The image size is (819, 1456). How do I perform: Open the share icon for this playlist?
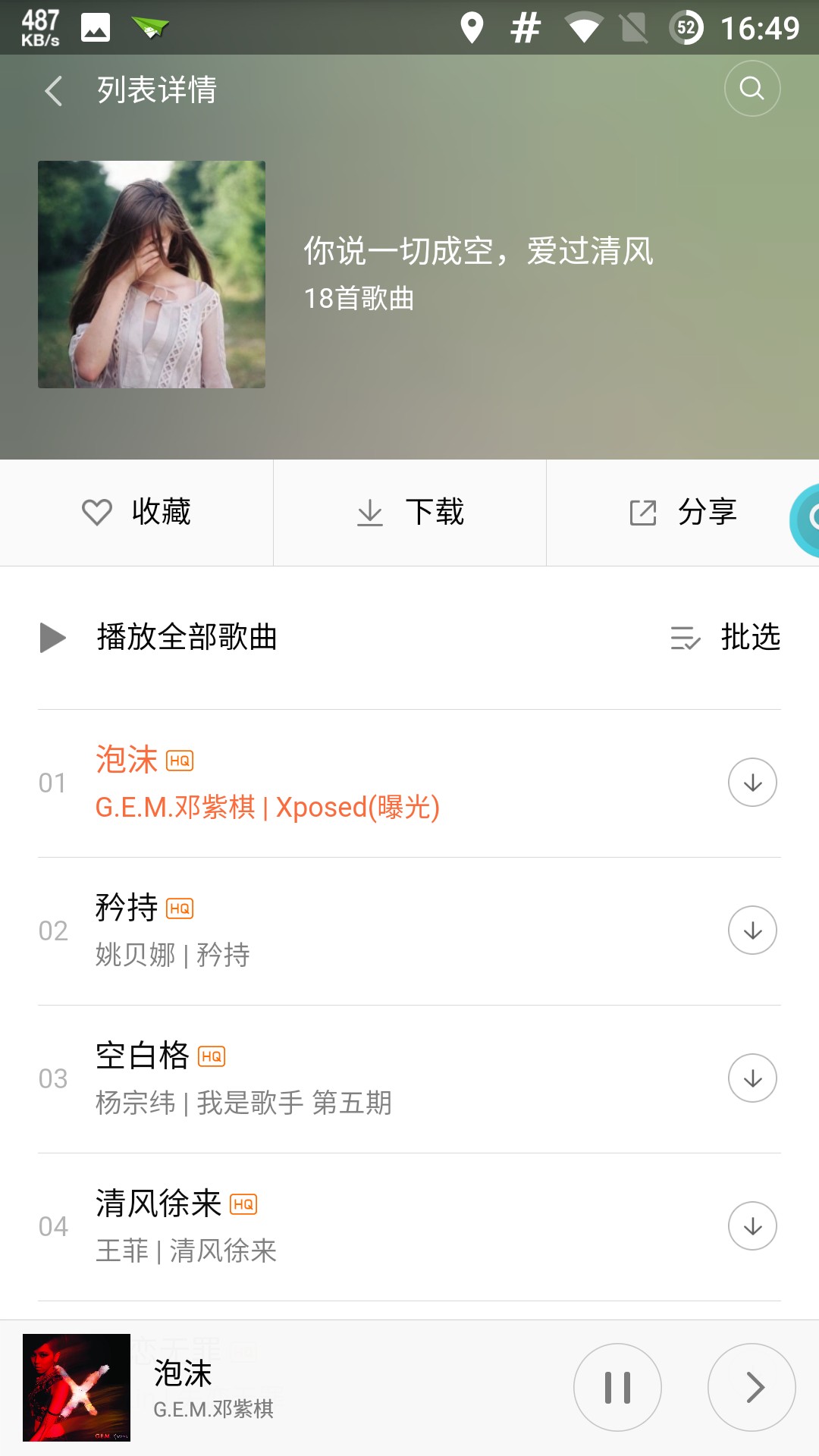coord(642,512)
